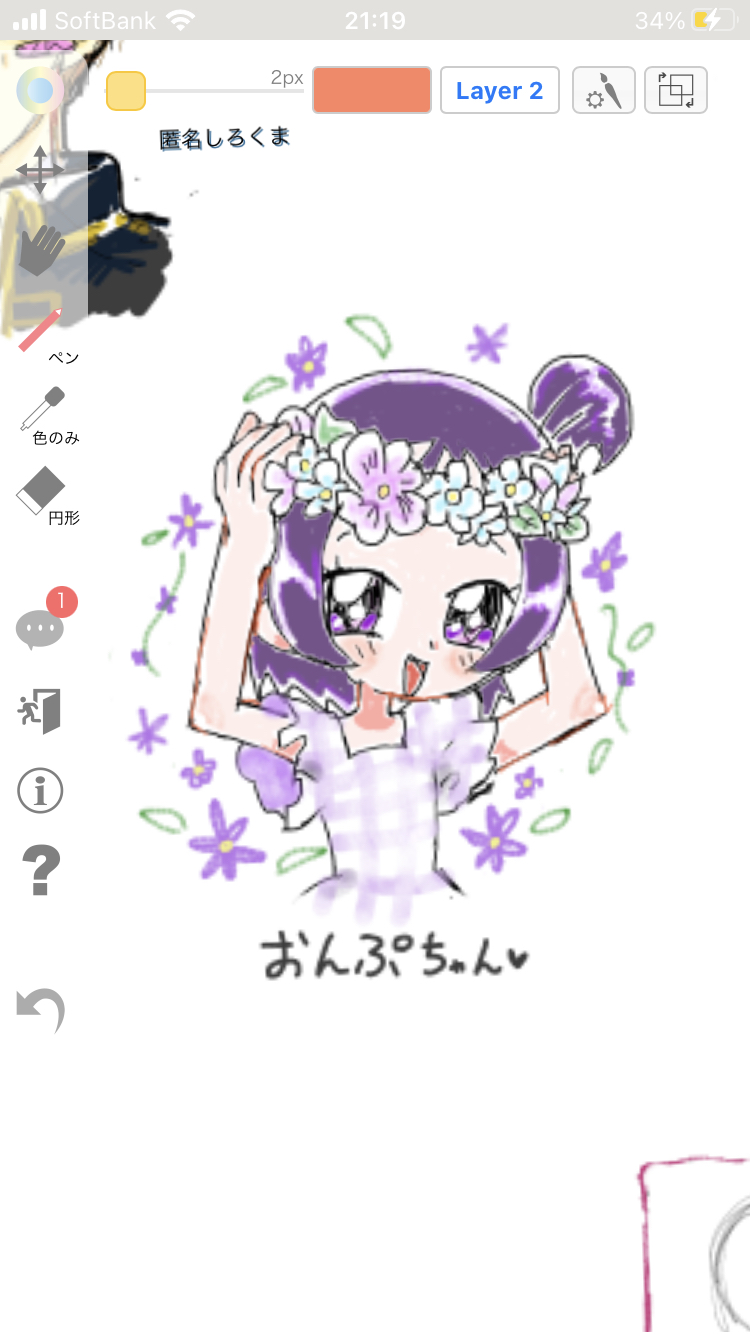Open the help question mark
Screen dimensions: 750x1334
40,870
